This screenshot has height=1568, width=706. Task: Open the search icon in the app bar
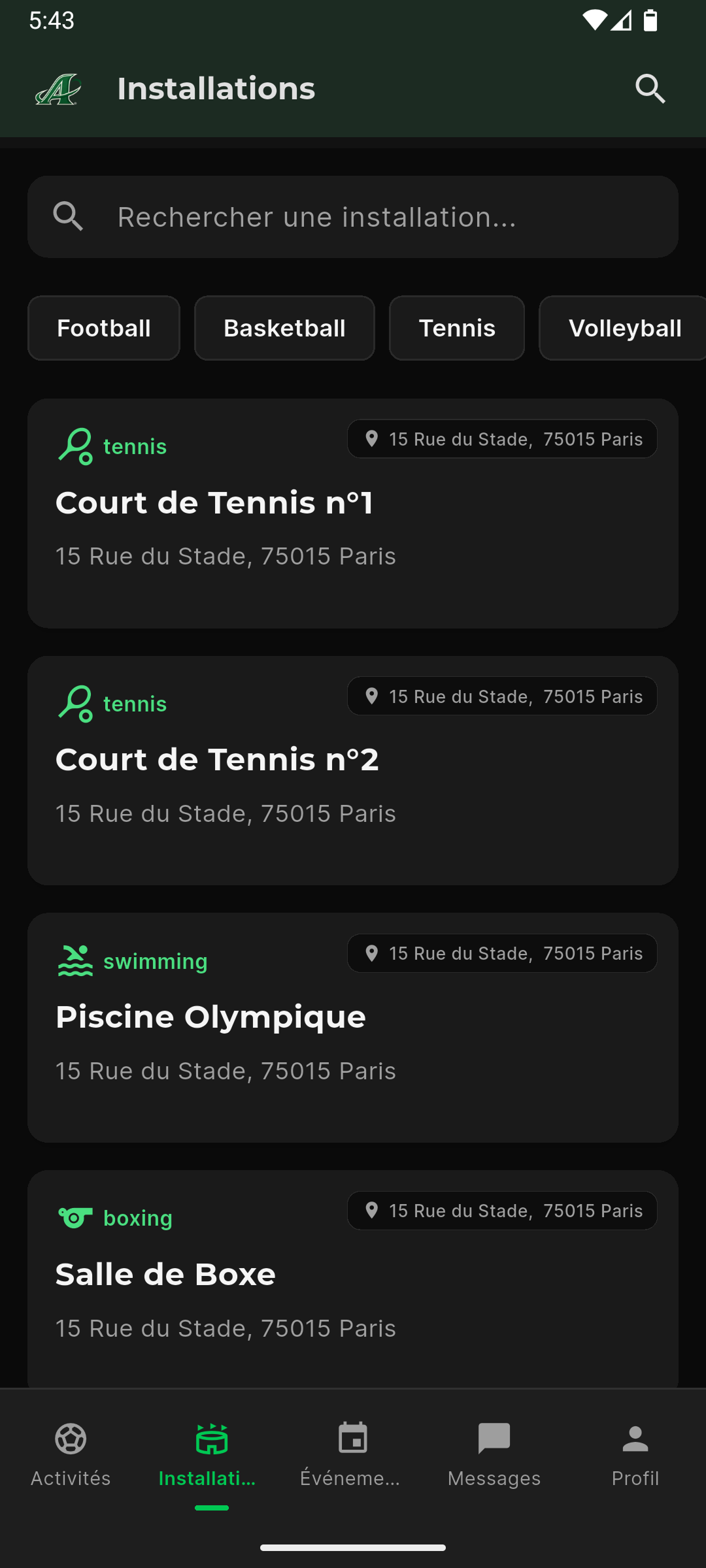650,89
